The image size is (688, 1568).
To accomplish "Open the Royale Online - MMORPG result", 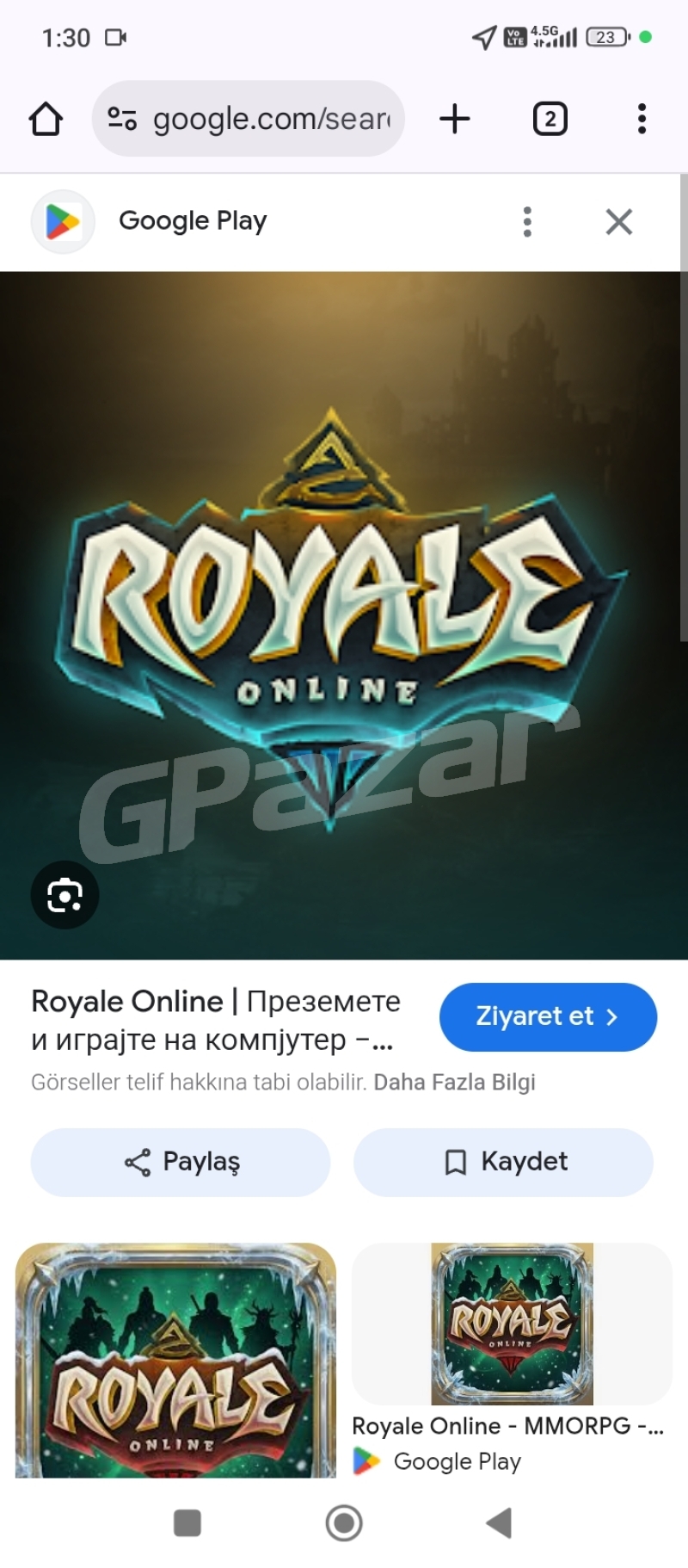I will coord(507,1426).
